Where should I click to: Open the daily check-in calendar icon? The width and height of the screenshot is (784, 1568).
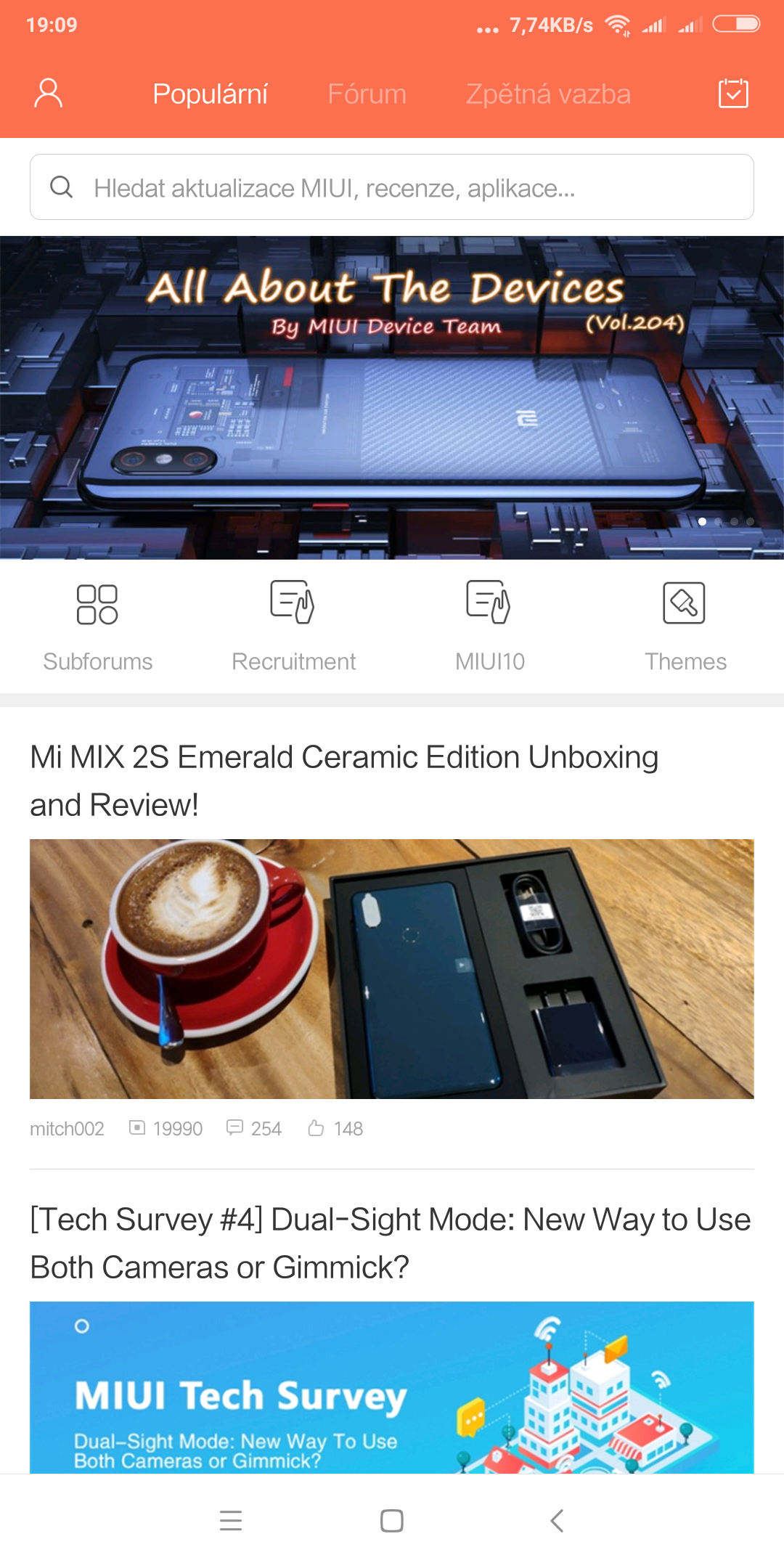click(x=733, y=94)
